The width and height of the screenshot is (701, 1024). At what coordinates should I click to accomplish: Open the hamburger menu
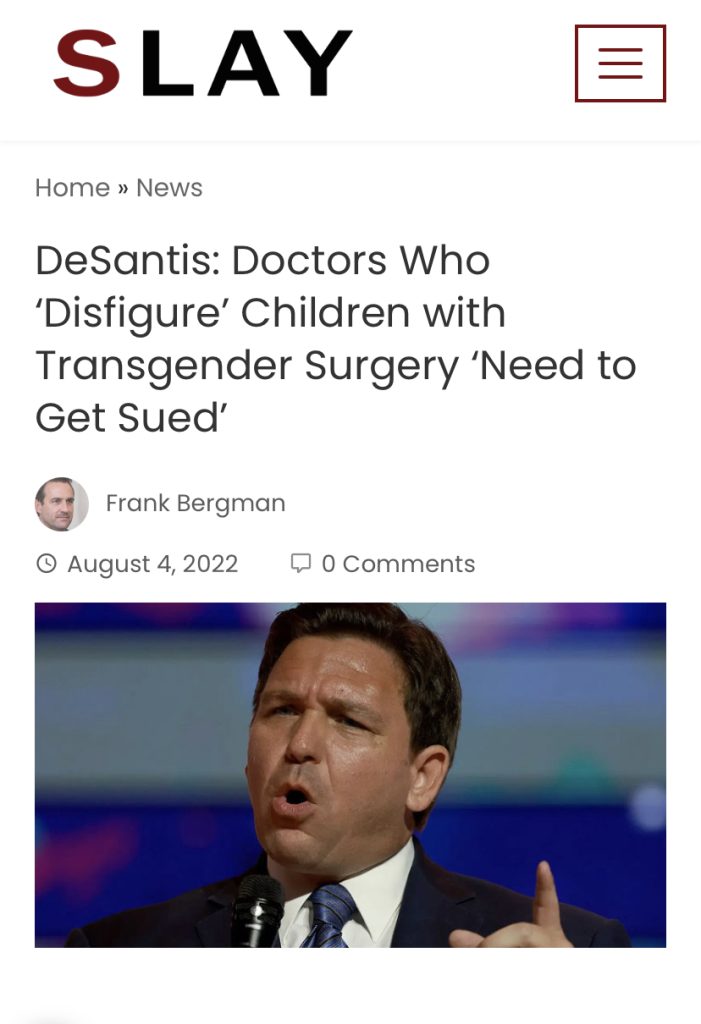coord(620,63)
